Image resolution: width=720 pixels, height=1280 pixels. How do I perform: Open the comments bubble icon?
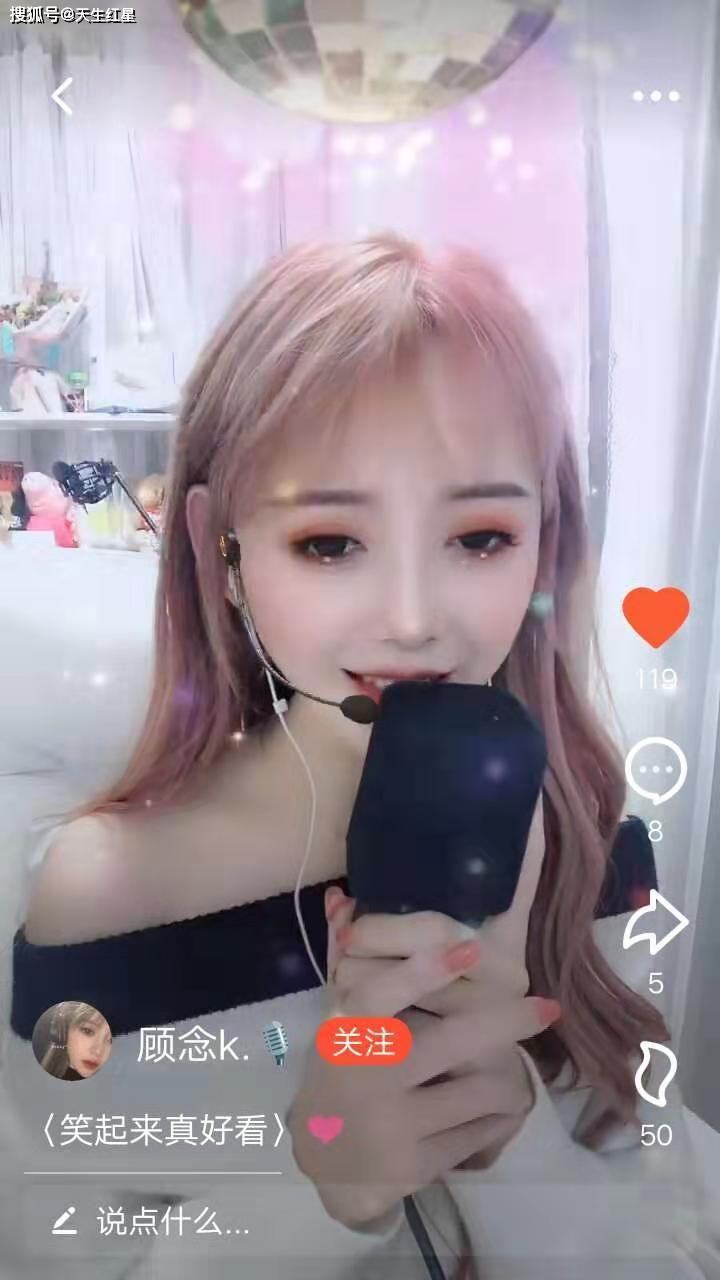point(656,772)
